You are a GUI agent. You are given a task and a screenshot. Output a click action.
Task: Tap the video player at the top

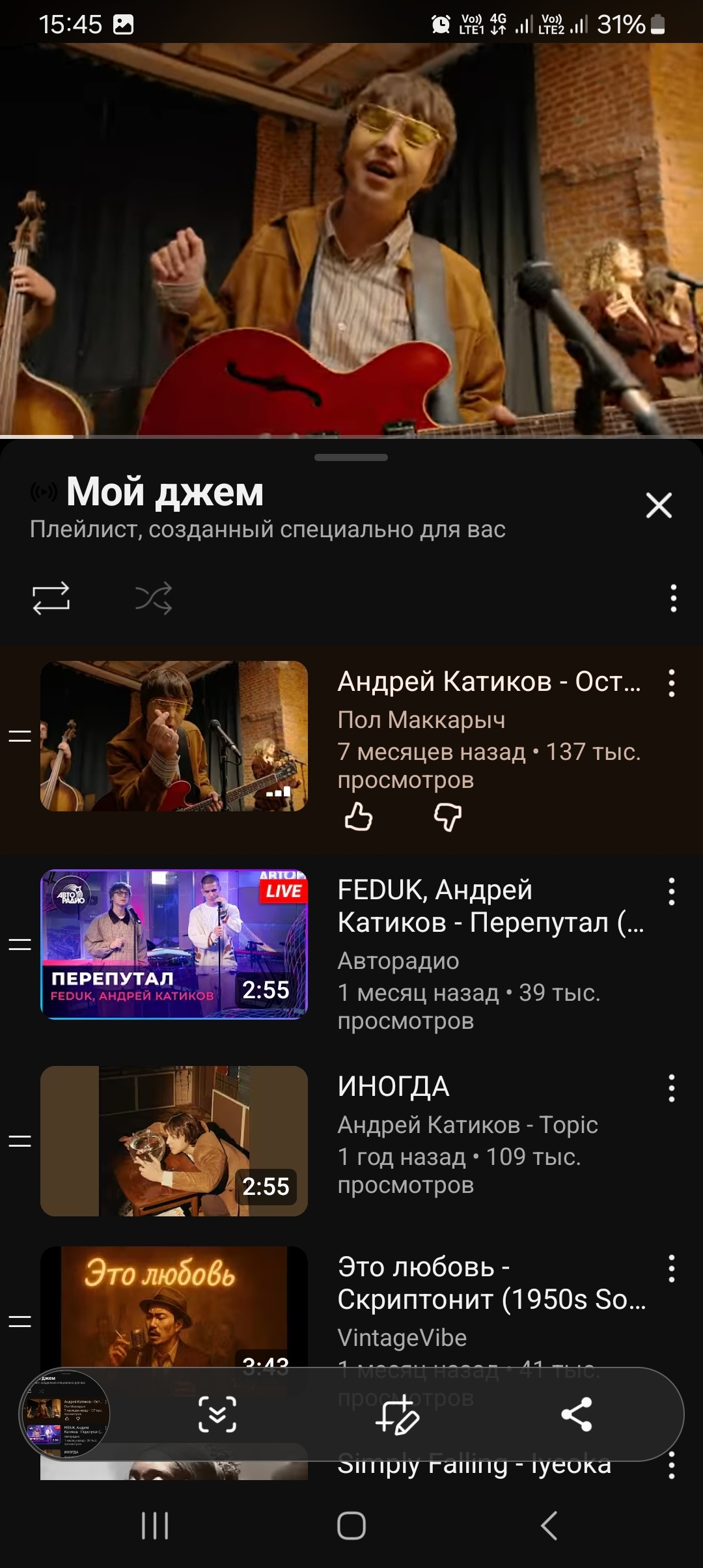coord(351,239)
